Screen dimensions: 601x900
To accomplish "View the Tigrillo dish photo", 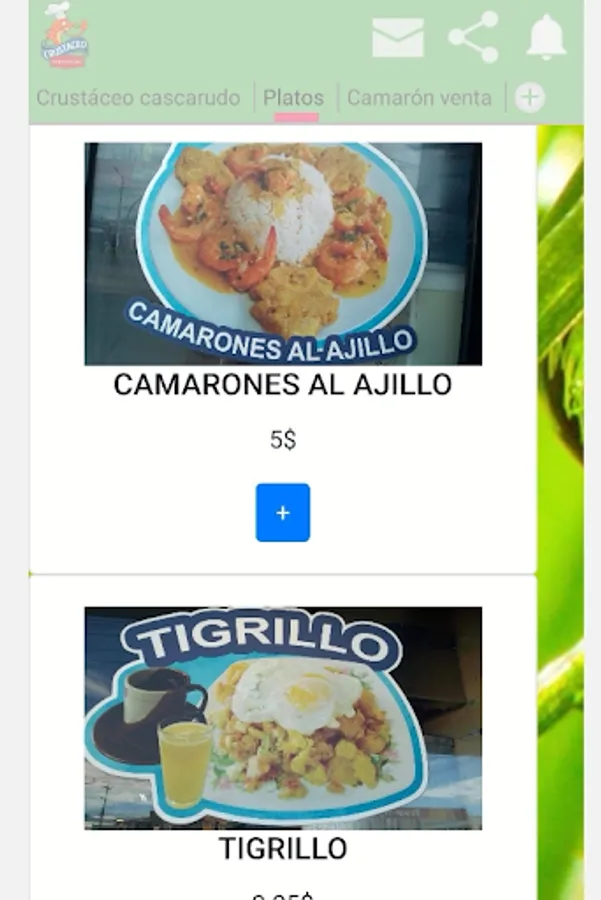I will (x=283, y=718).
